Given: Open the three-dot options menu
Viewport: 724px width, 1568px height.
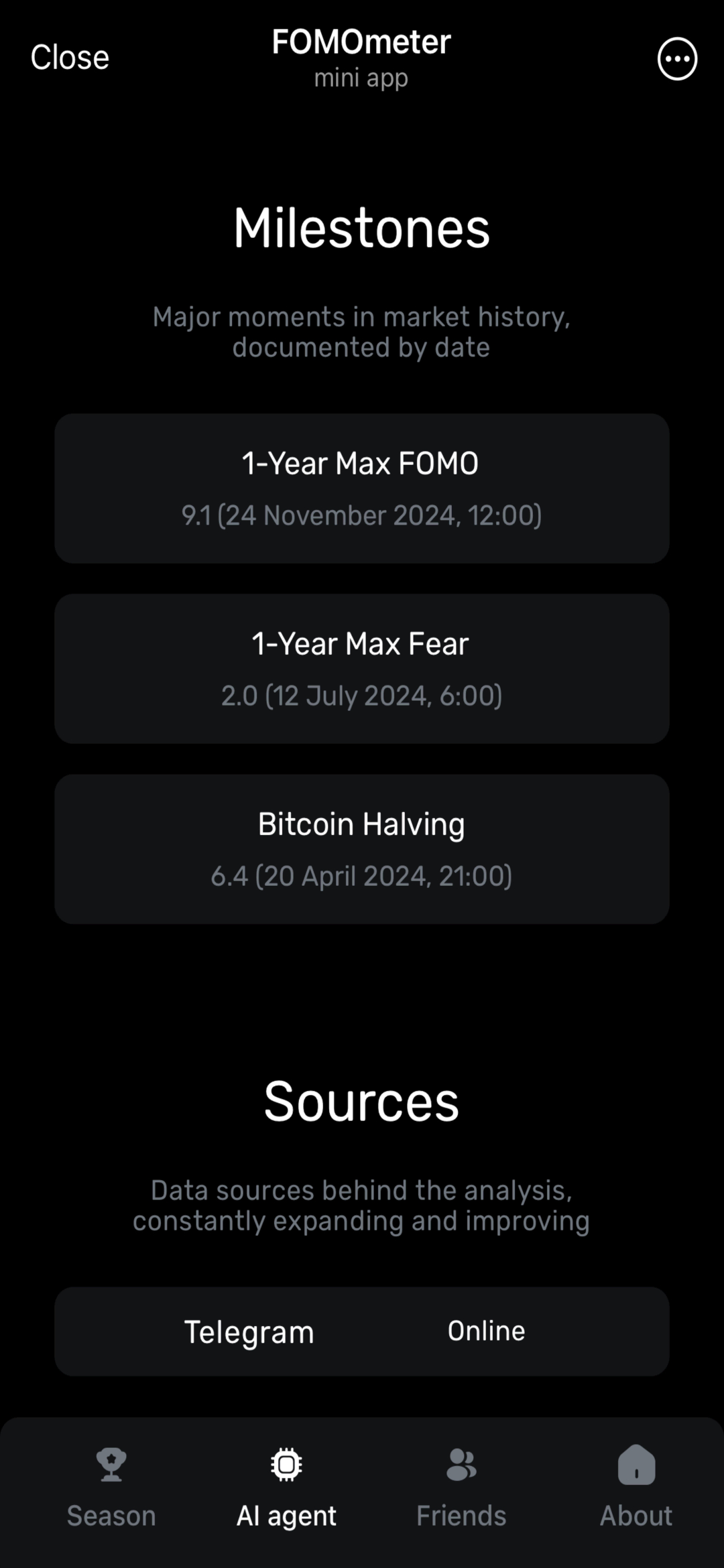Looking at the screenshot, I should [677, 59].
